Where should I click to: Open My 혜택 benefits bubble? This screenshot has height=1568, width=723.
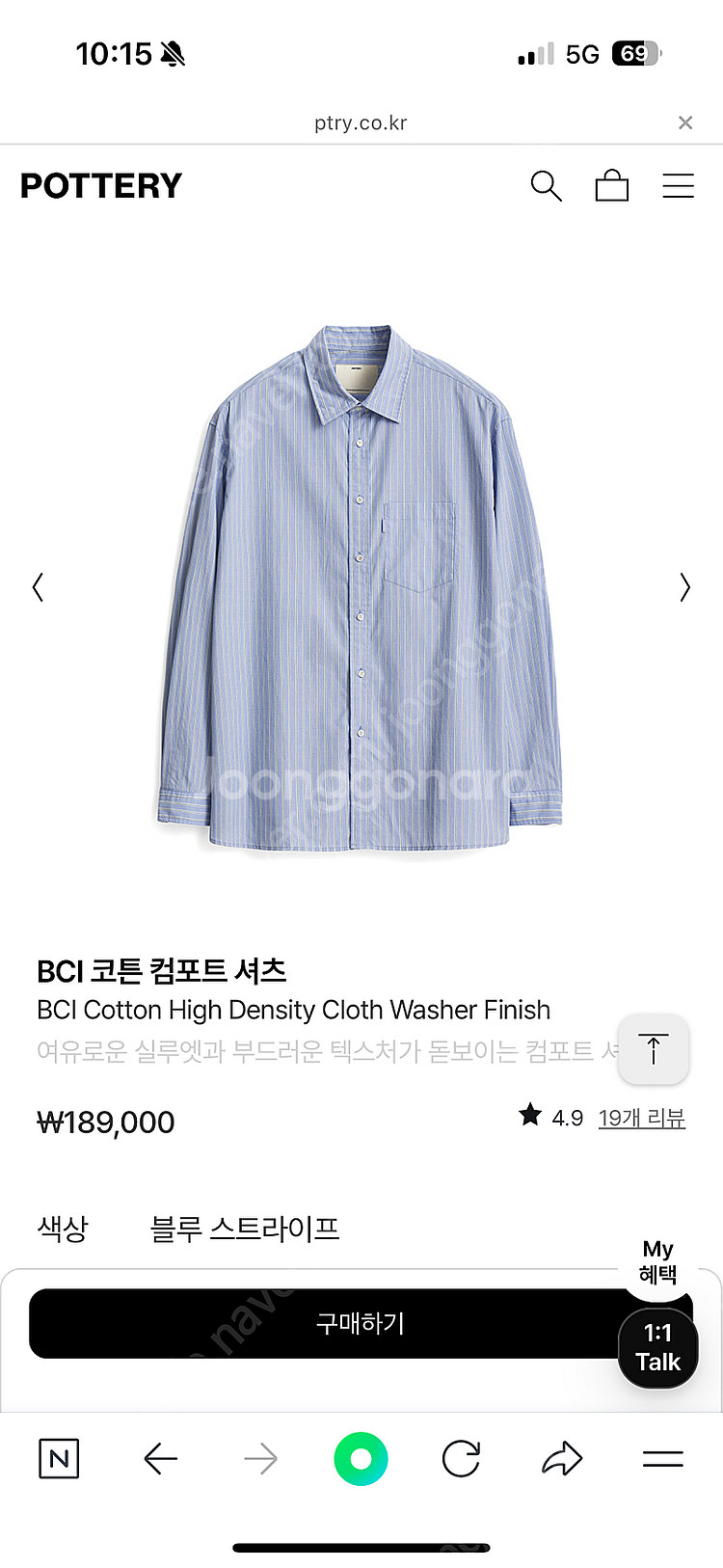click(x=657, y=1261)
